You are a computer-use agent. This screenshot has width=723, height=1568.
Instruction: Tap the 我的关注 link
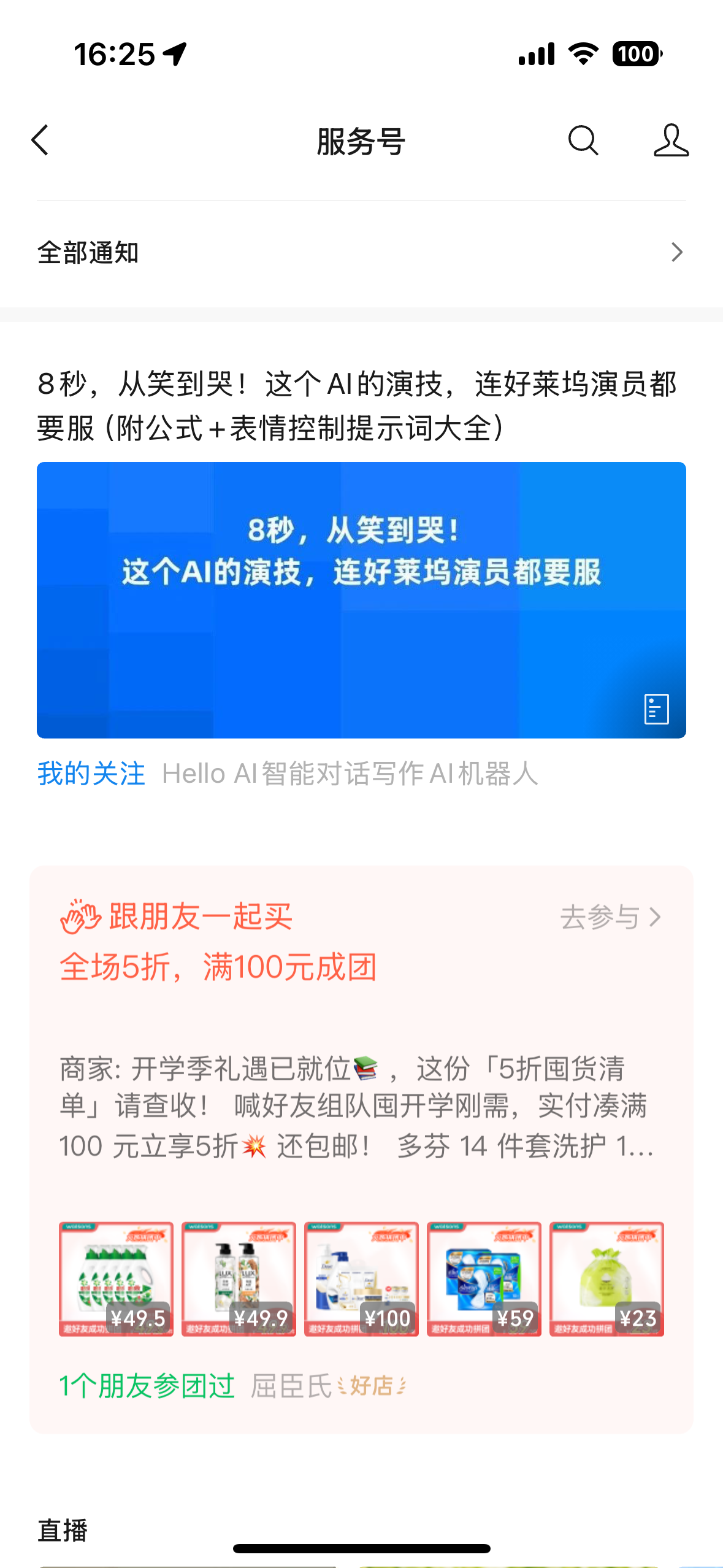(x=91, y=774)
